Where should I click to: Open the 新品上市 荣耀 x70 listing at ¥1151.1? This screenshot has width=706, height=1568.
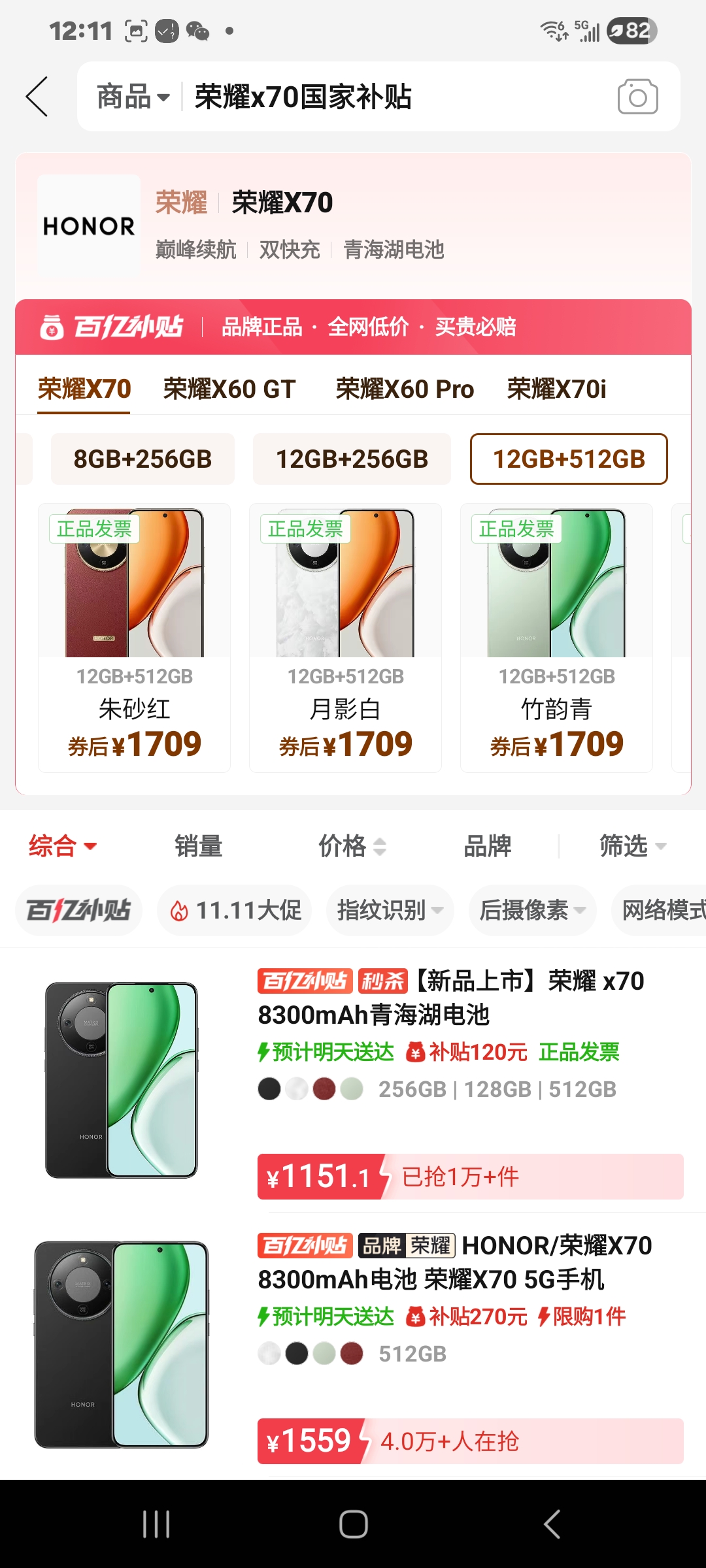point(451,998)
